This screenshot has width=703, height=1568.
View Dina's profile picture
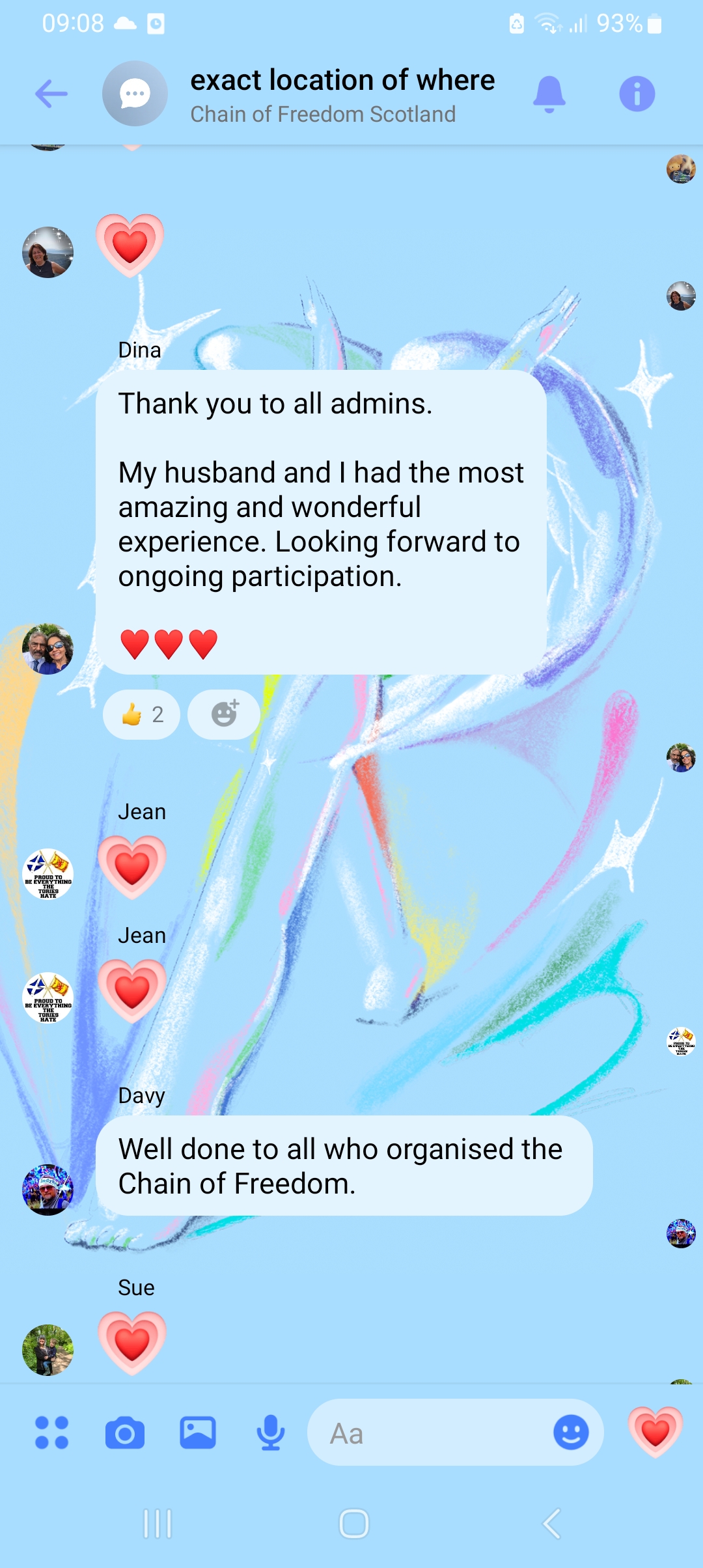(x=48, y=649)
